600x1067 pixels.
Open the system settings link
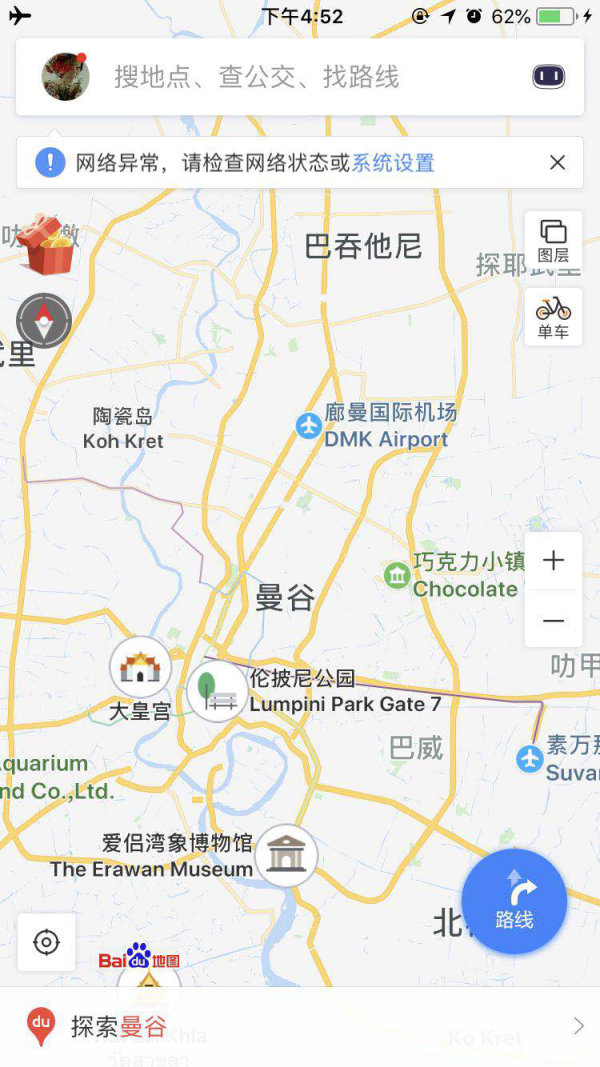[393, 163]
